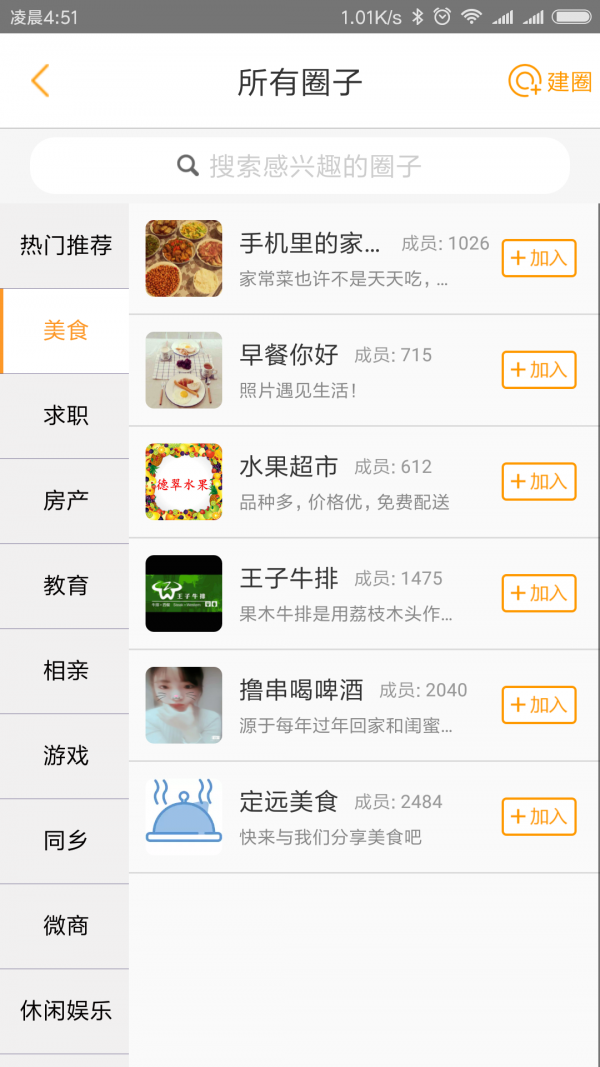Tap 建圈 to create a new circle
The image size is (600, 1067).
[x=550, y=82]
